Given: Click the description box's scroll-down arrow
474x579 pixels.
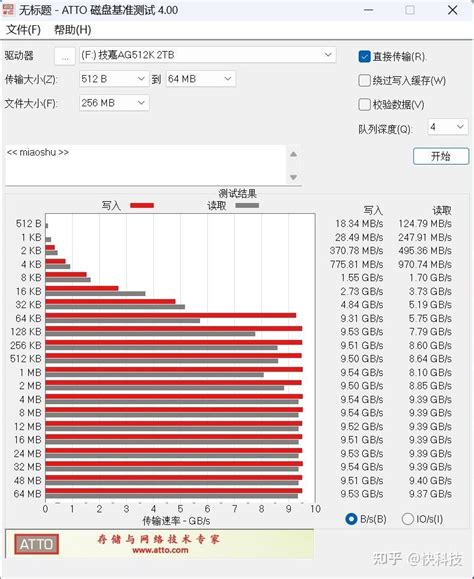Looking at the screenshot, I should (293, 177).
